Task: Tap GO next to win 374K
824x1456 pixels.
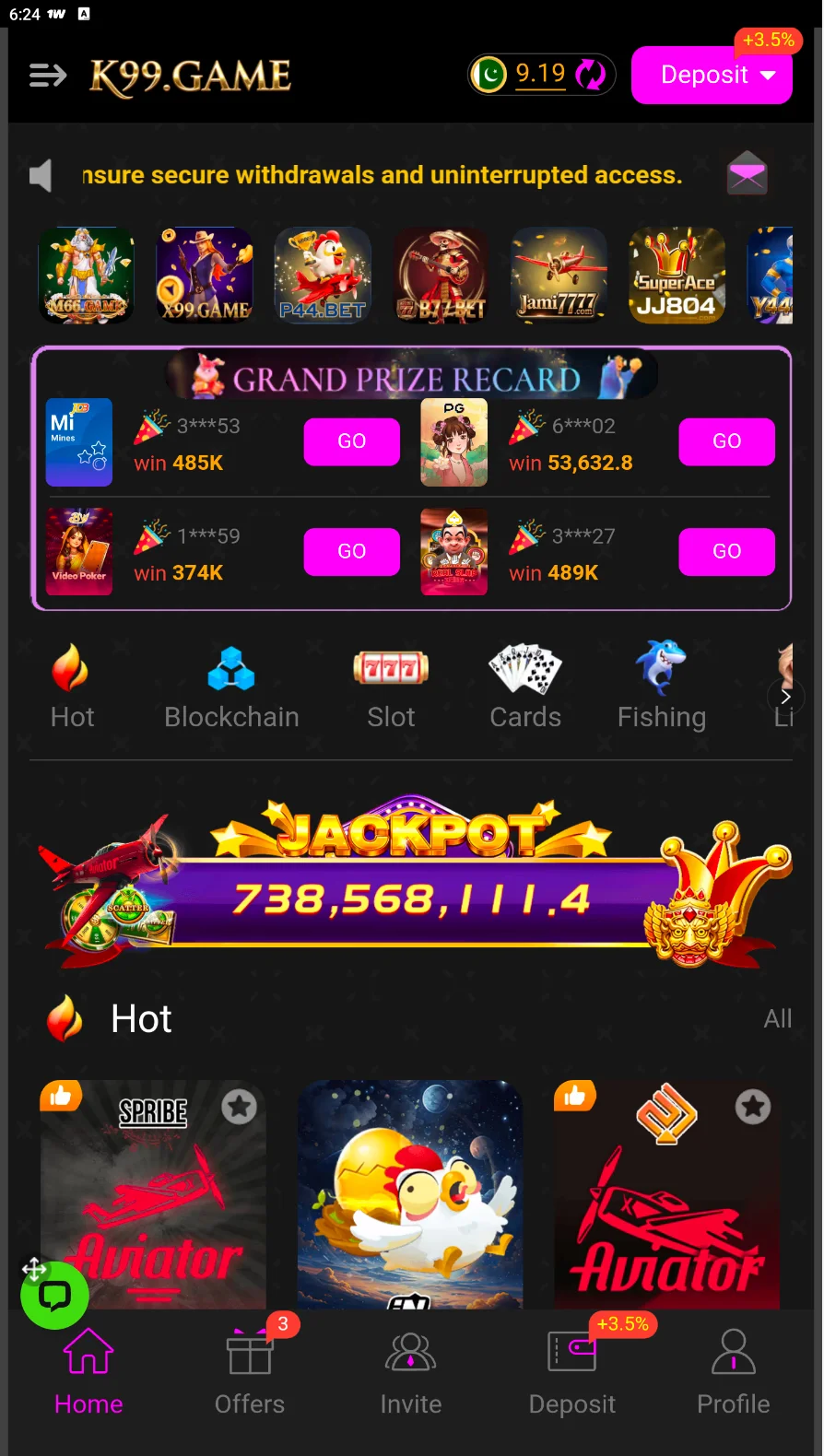Action: 351,551
